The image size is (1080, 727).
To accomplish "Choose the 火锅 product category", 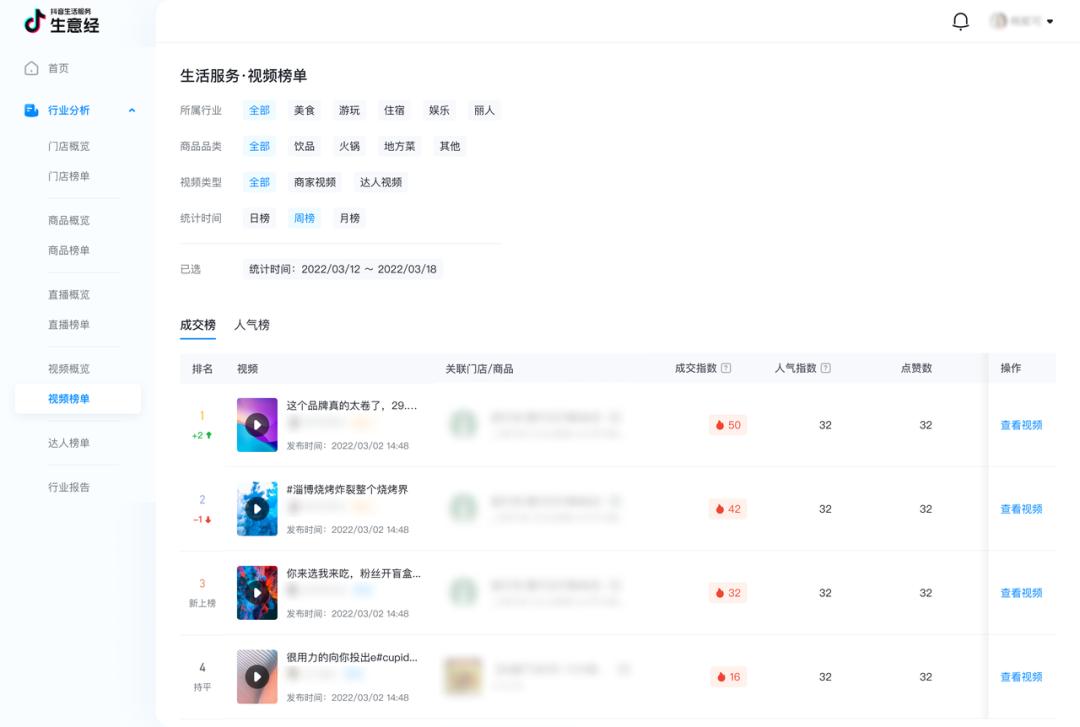I will [349, 146].
